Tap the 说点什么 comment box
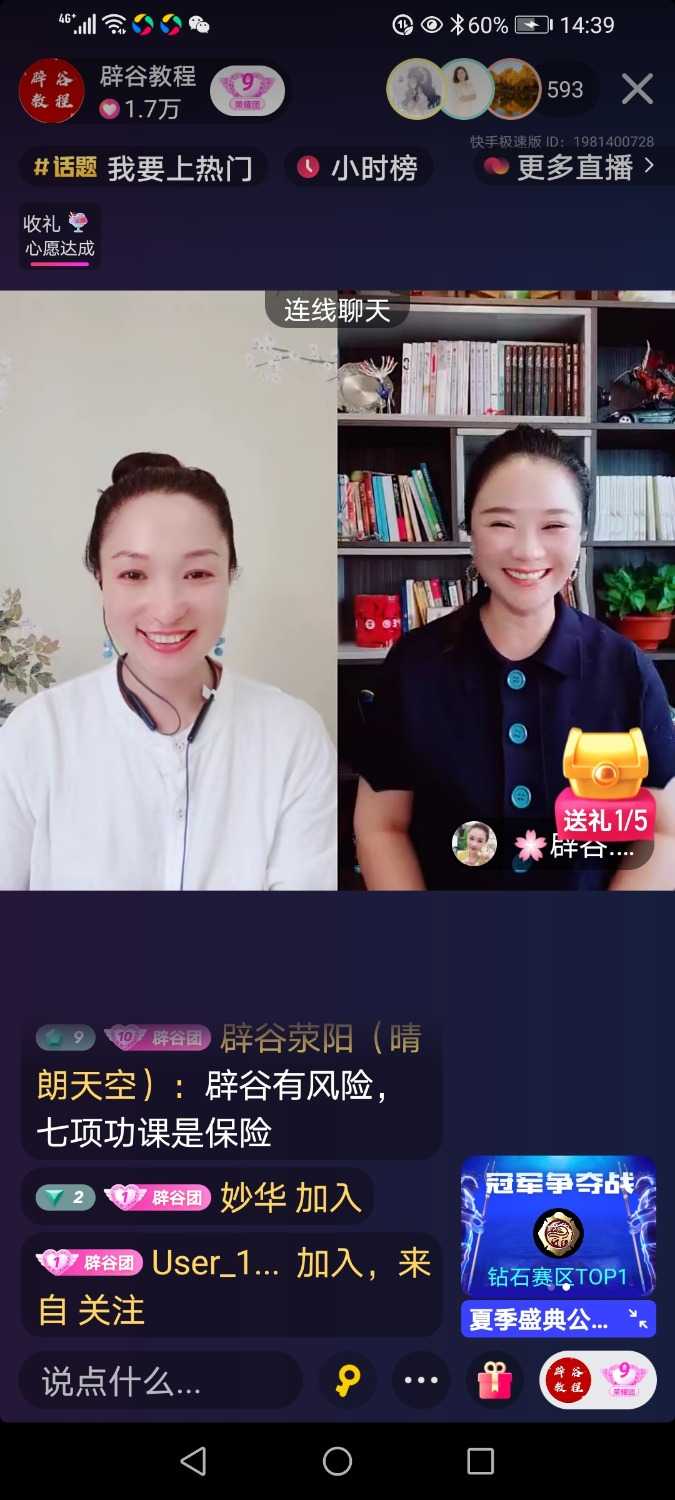The image size is (675, 1500). [x=160, y=1382]
